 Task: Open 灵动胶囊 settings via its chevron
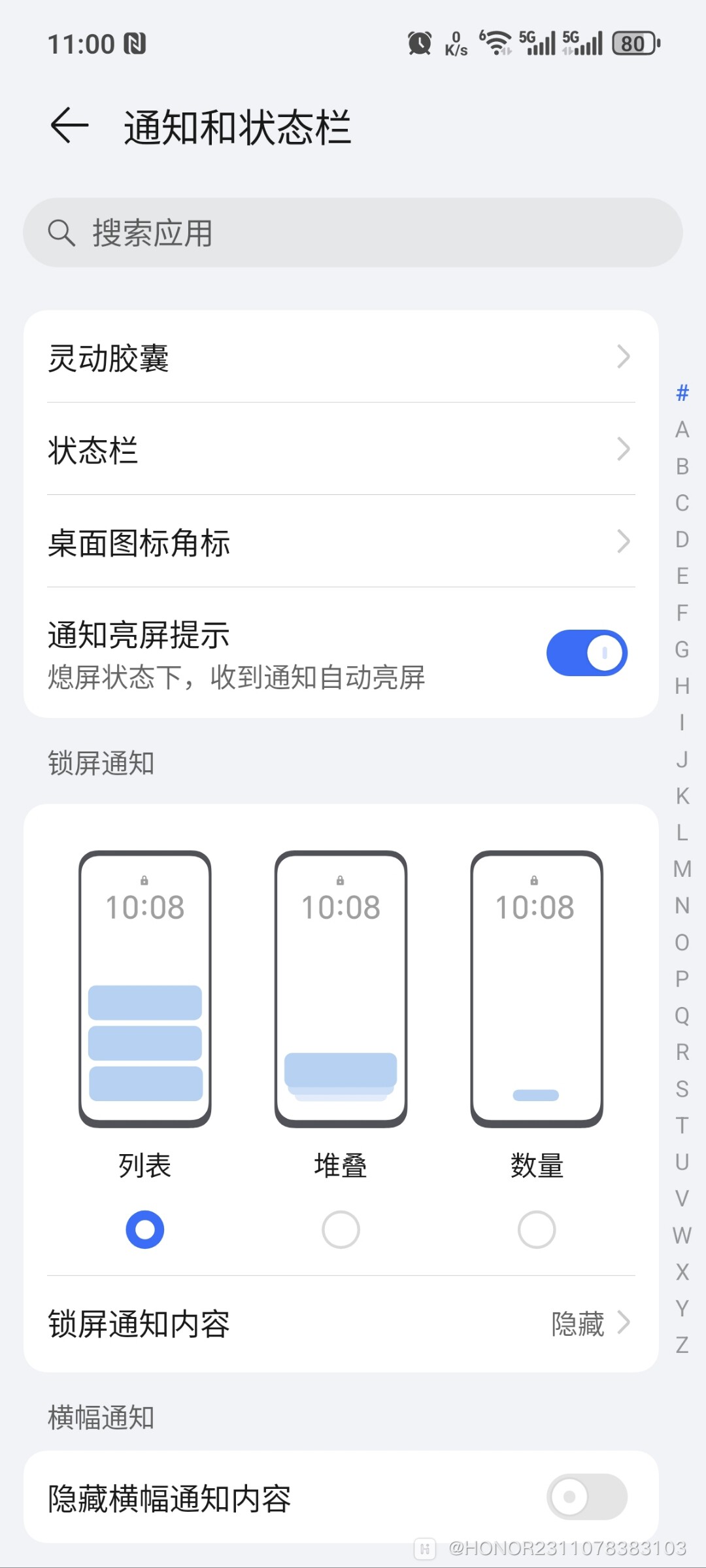pos(623,357)
